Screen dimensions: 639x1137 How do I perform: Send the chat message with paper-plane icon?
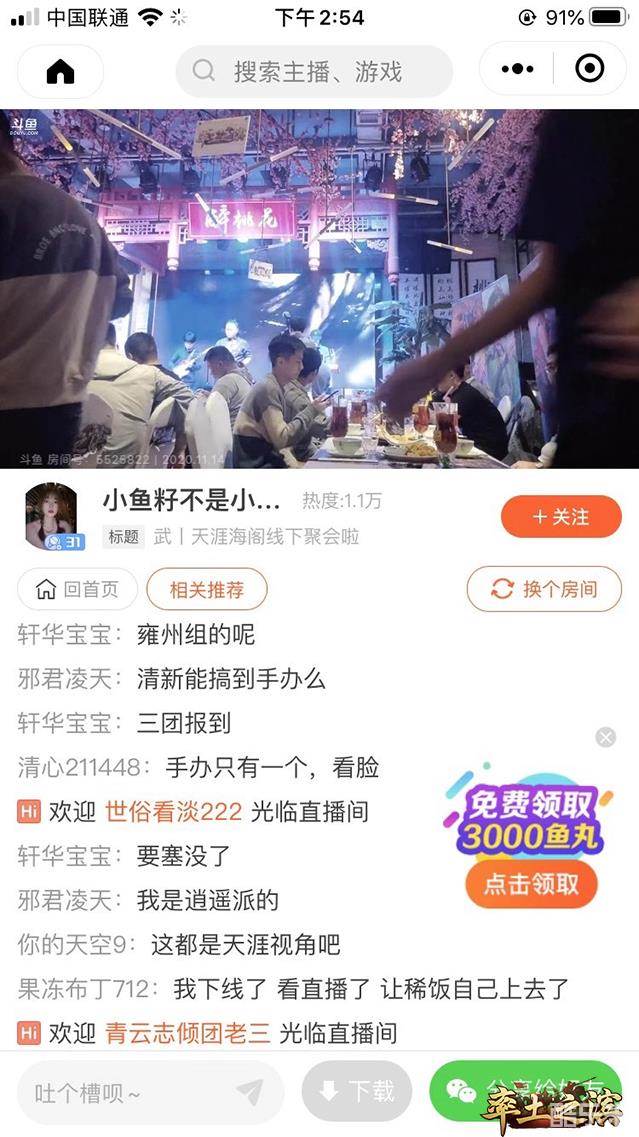[x=249, y=1093]
